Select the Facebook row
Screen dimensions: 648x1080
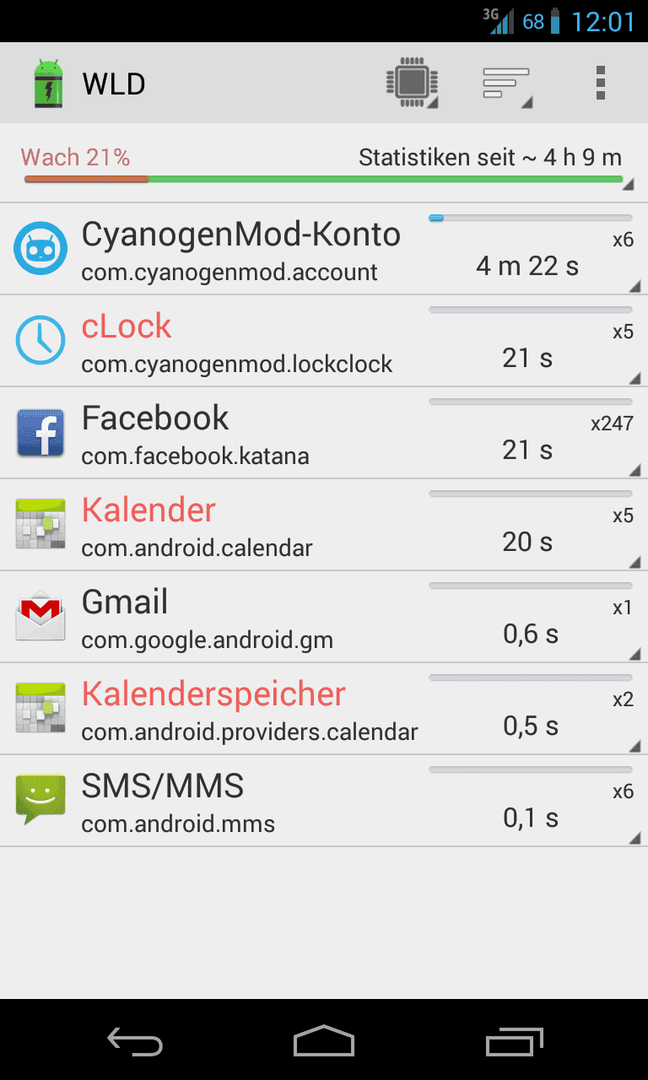coord(324,433)
